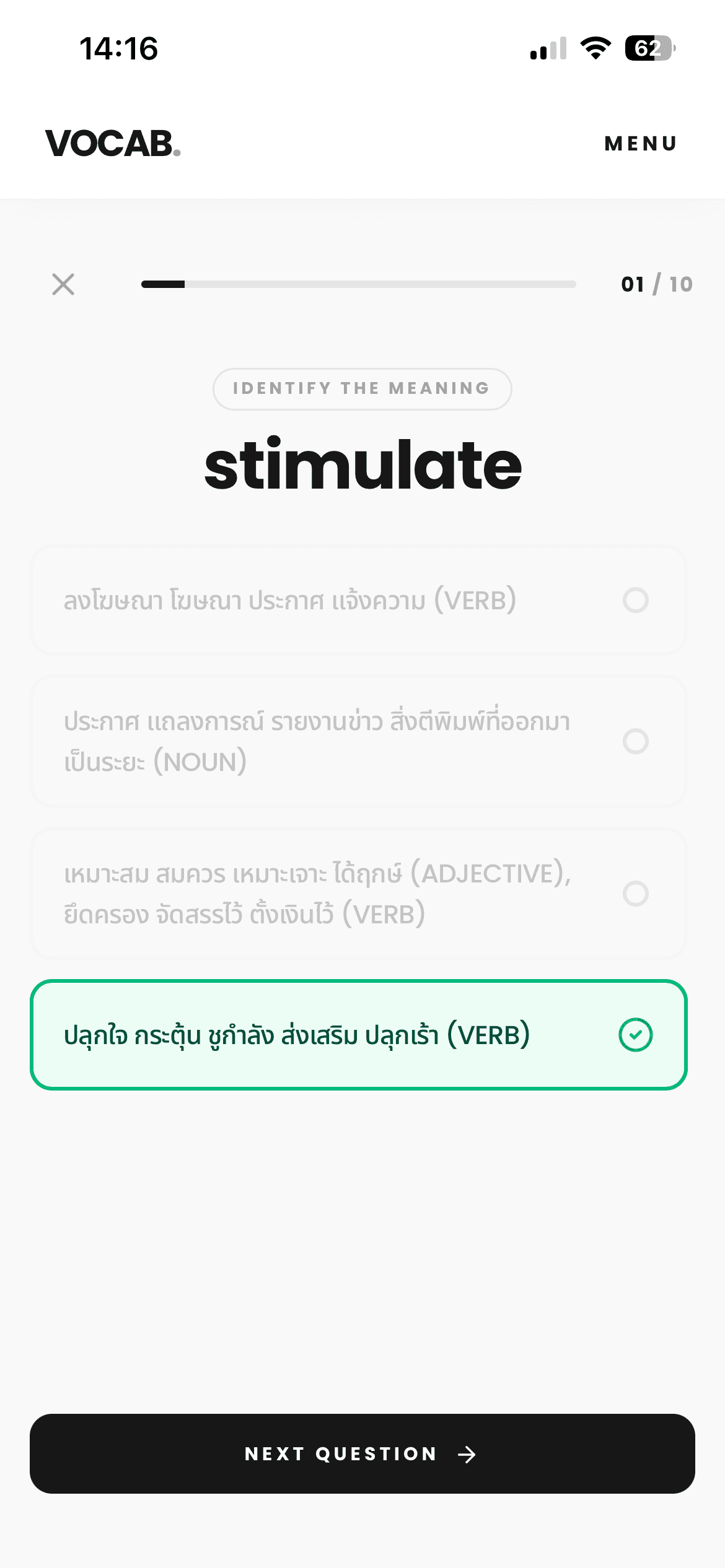Go to the next question
Screen dimensions: 725x1568
tap(362, 1453)
